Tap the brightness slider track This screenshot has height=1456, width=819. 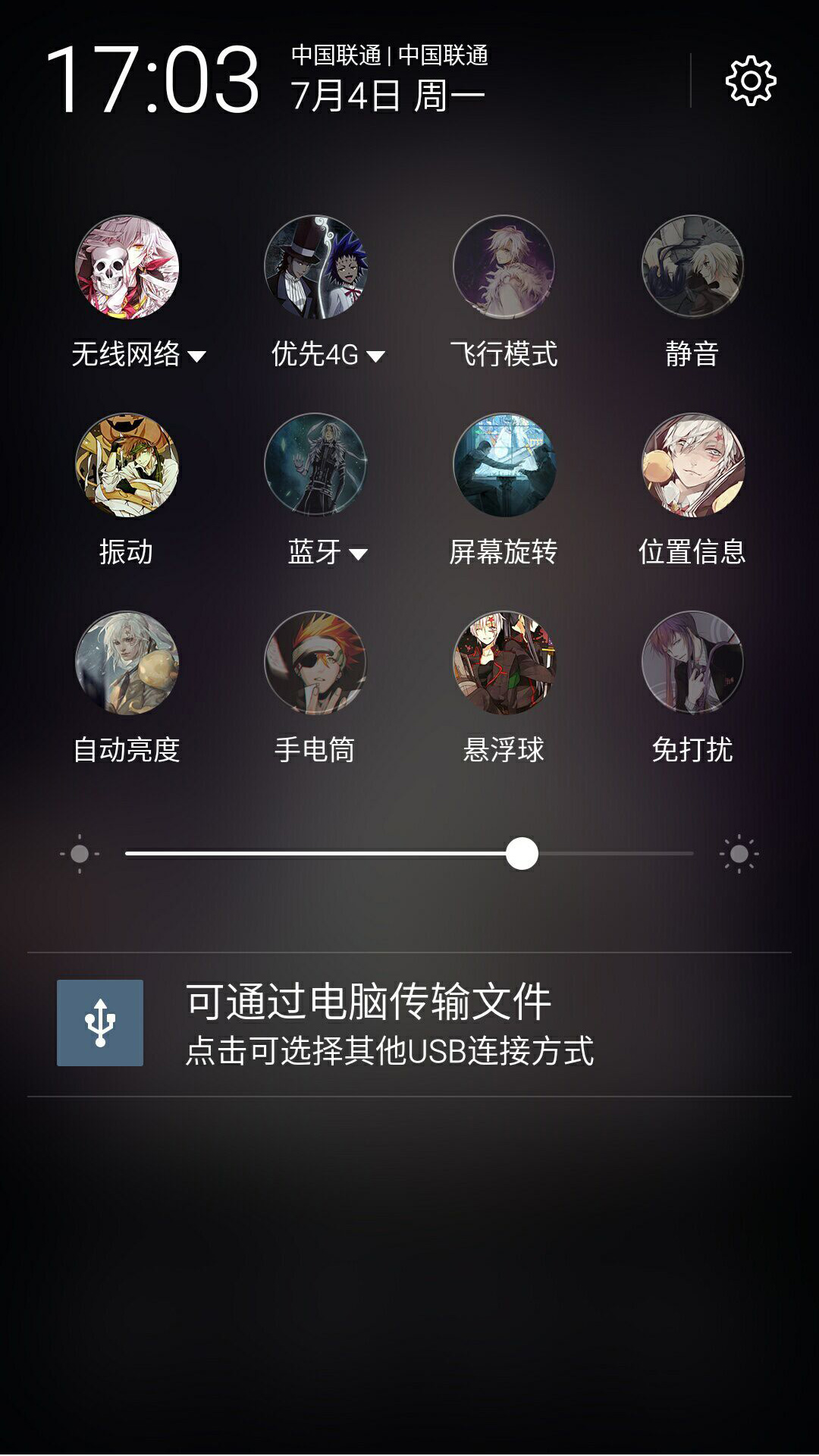click(409, 854)
